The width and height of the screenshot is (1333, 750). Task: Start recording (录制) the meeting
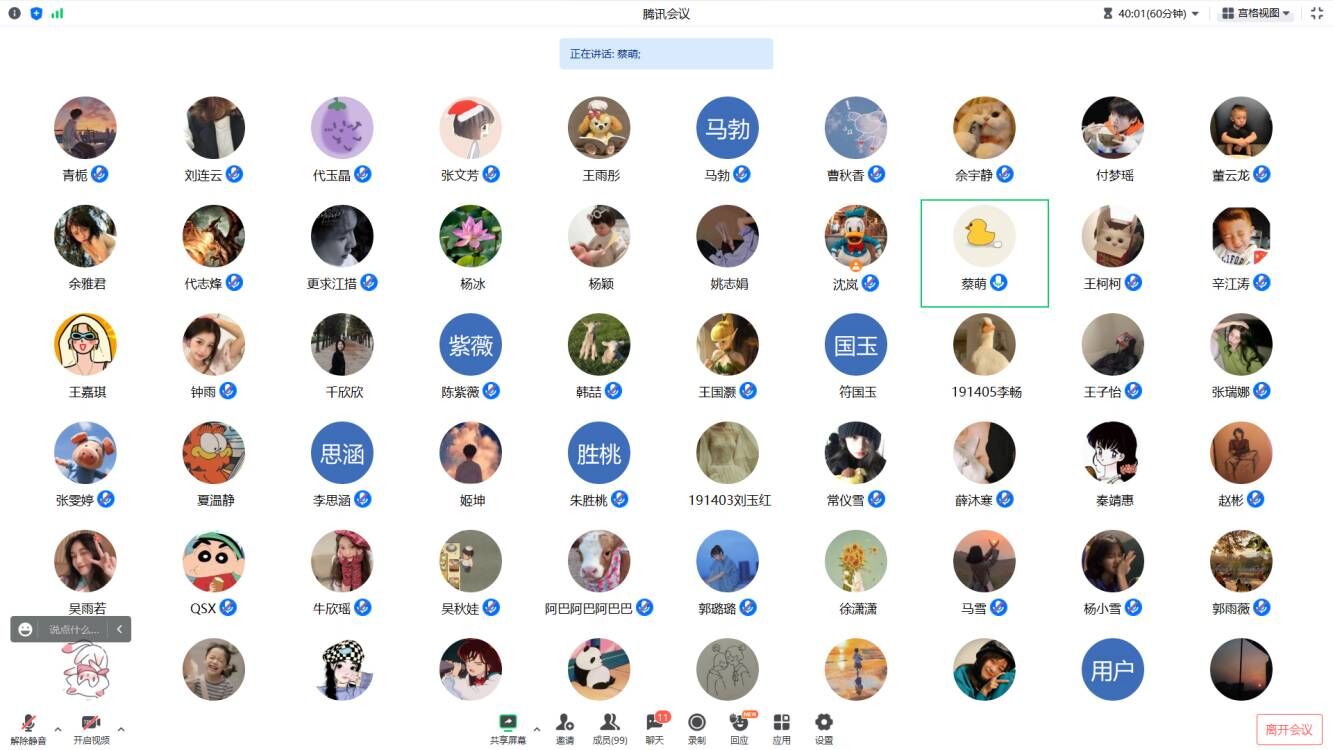[x=697, y=727]
